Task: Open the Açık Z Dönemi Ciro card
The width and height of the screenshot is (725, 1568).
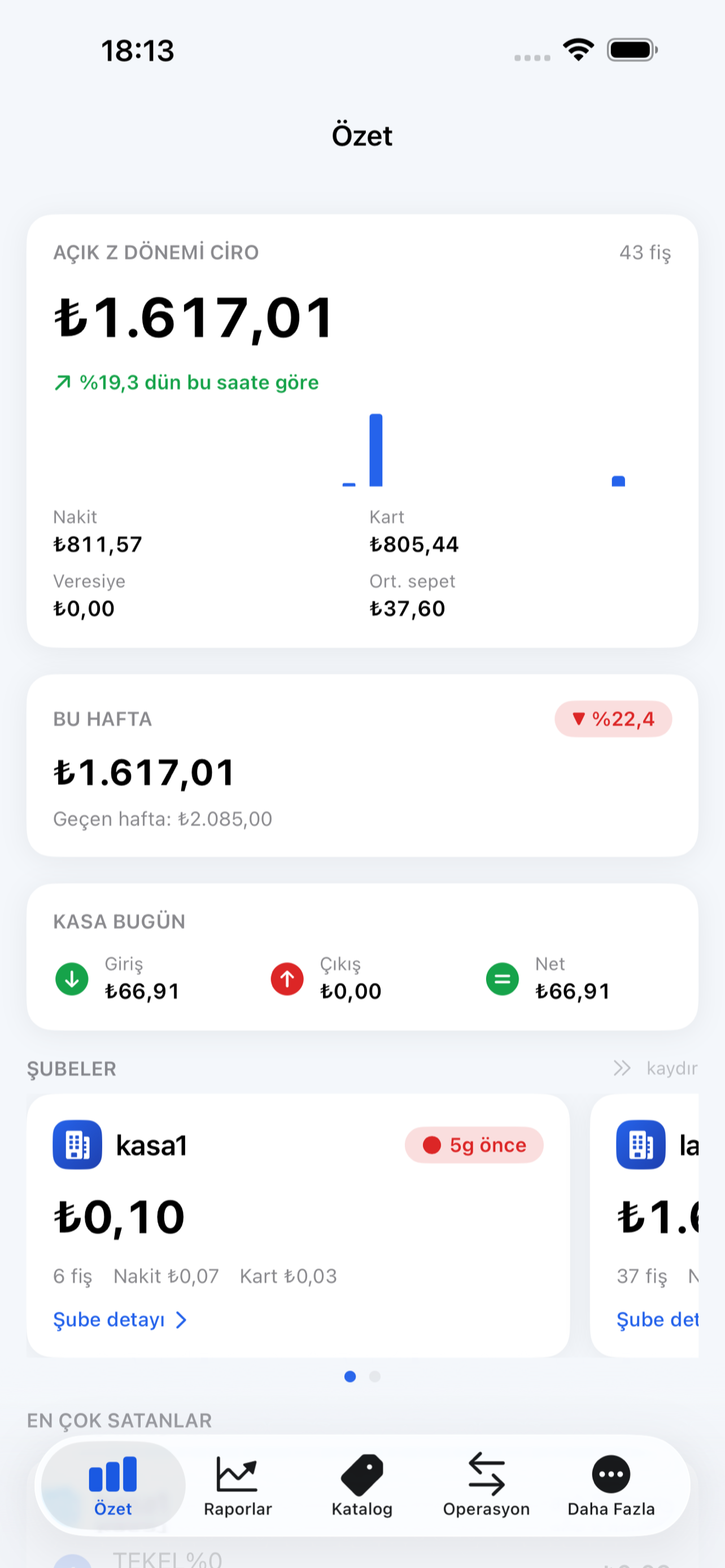Action: click(x=362, y=431)
